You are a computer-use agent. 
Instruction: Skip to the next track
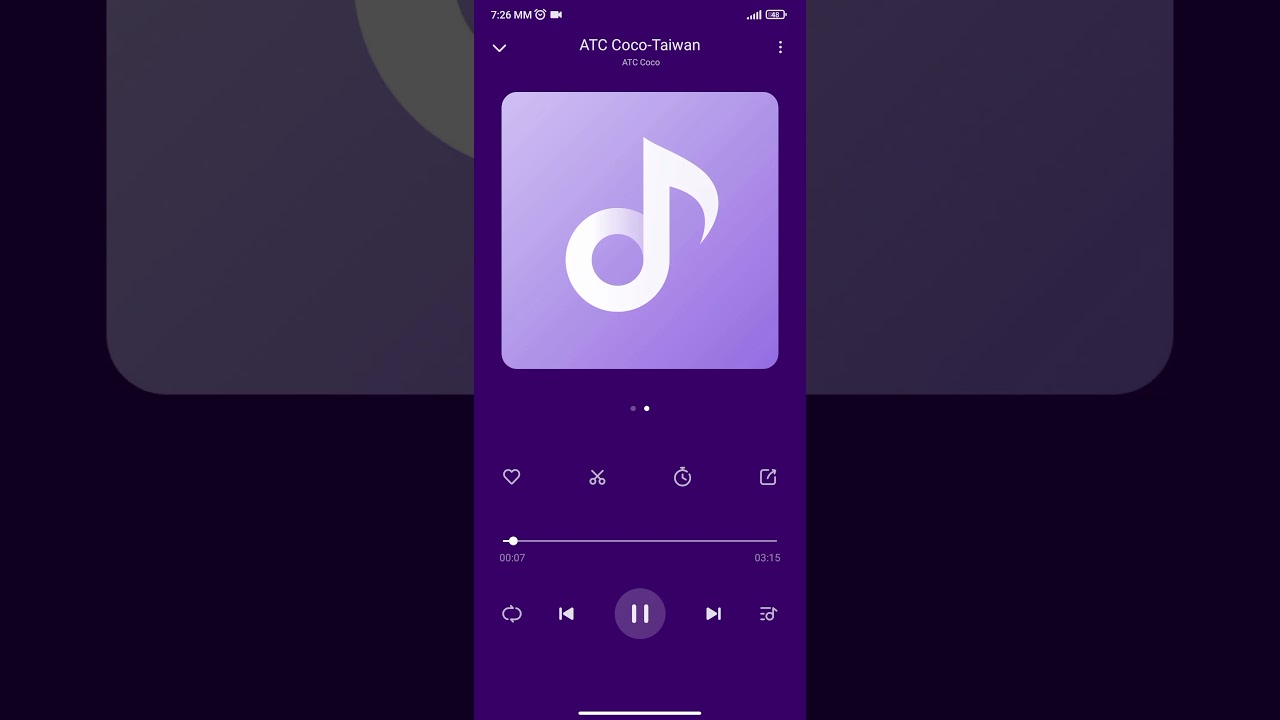(713, 614)
